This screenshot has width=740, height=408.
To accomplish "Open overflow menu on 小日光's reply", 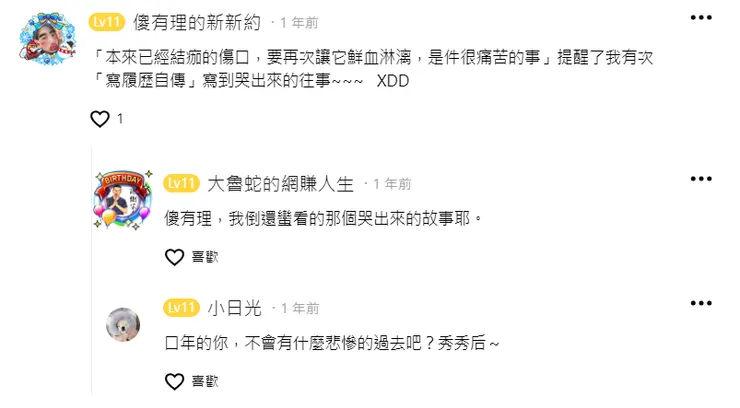I will (702, 301).
